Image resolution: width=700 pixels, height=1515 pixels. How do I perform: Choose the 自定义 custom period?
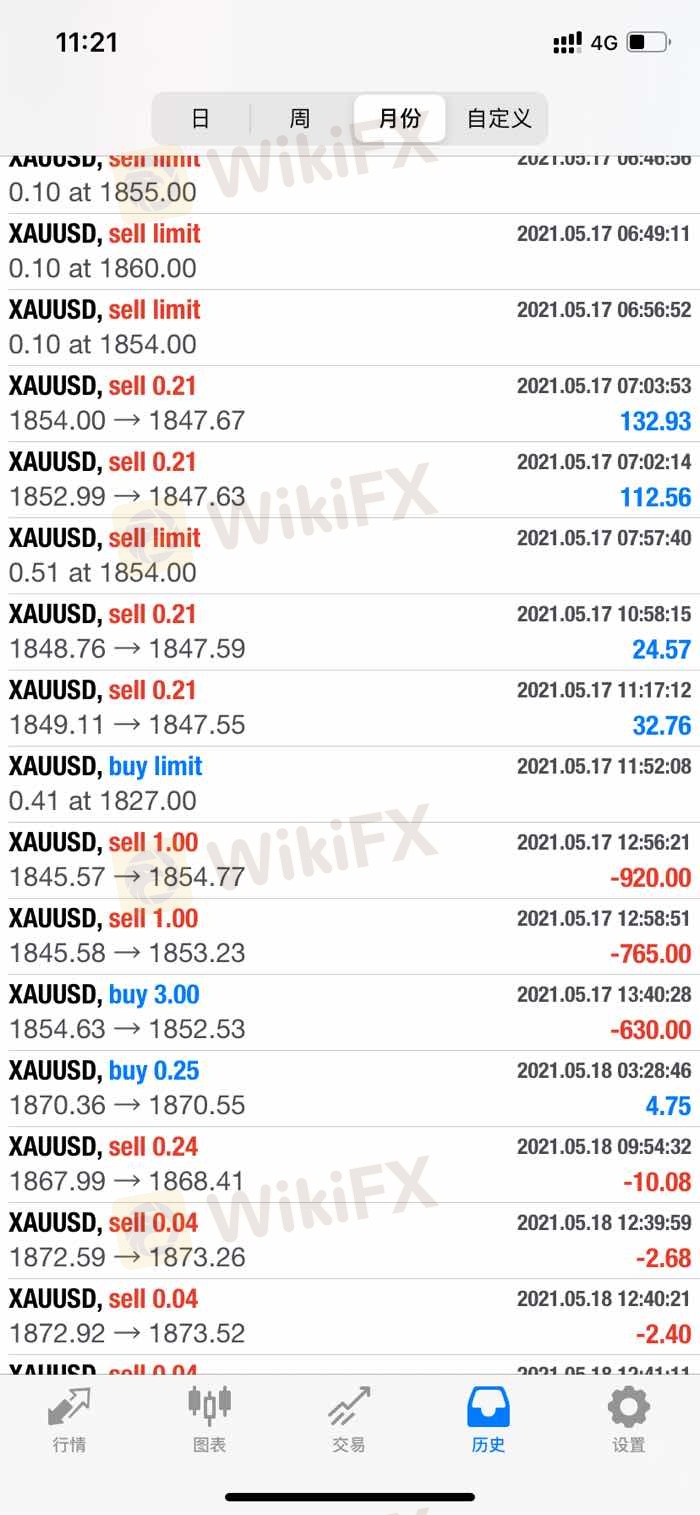(498, 119)
